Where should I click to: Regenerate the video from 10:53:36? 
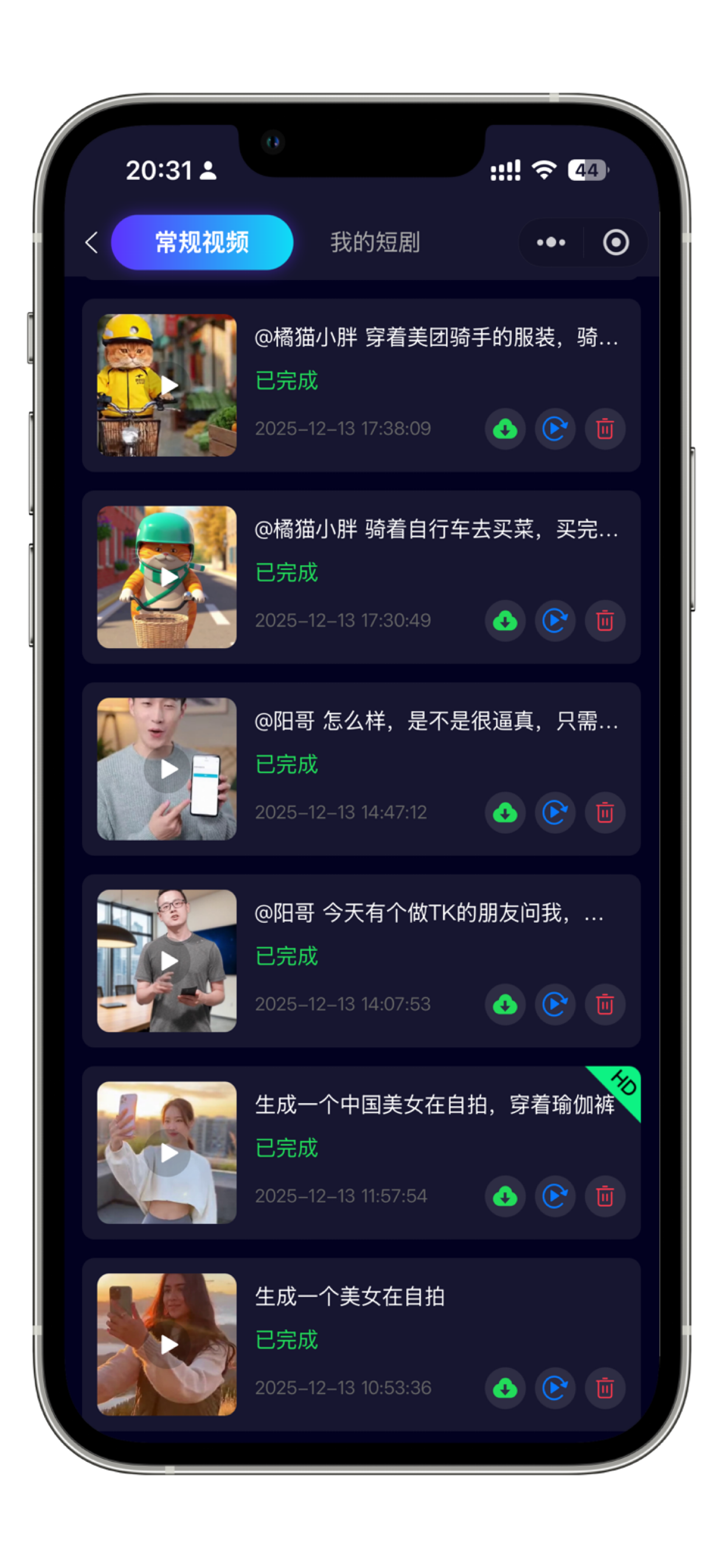tap(555, 1388)
